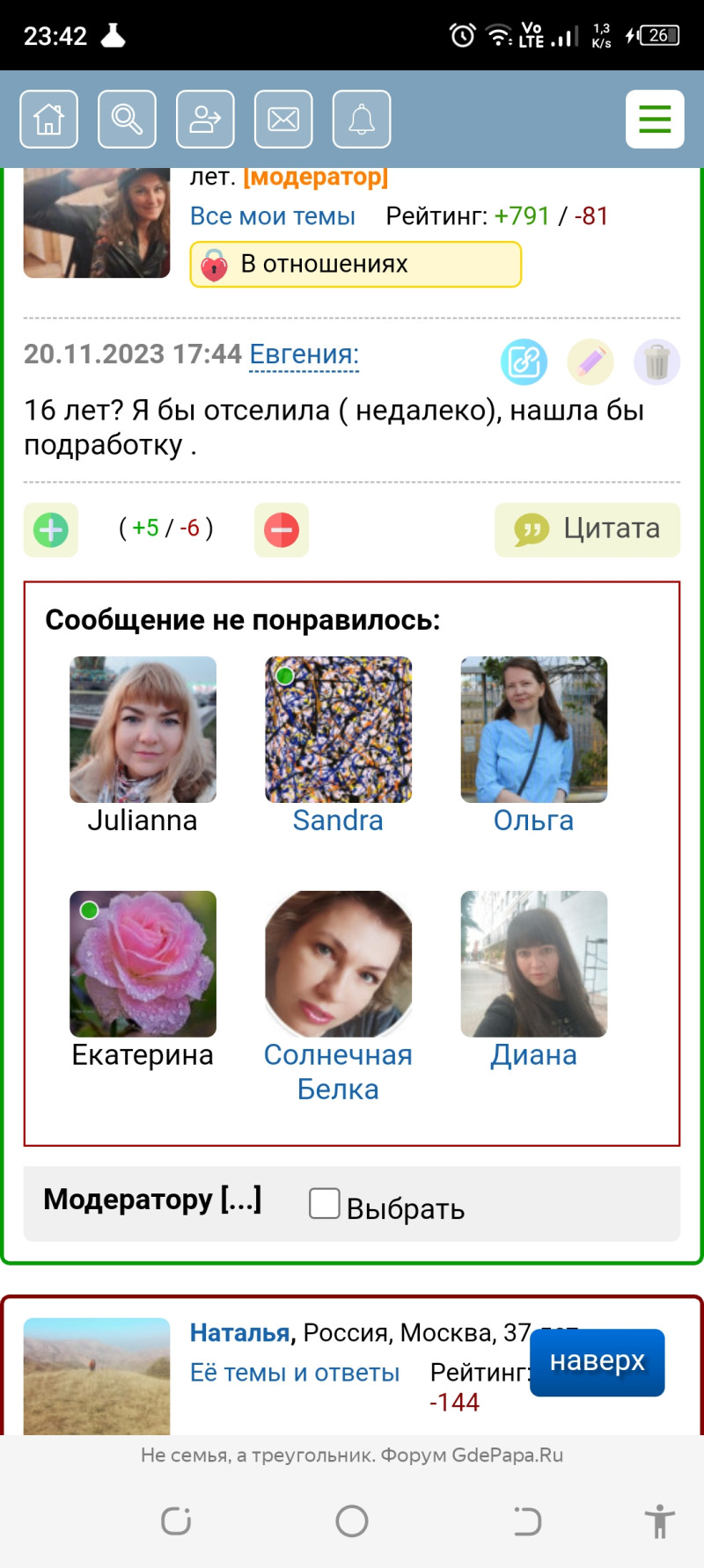
Task: Delete the message with the trash icon
Action: click(x=656, y=361)
